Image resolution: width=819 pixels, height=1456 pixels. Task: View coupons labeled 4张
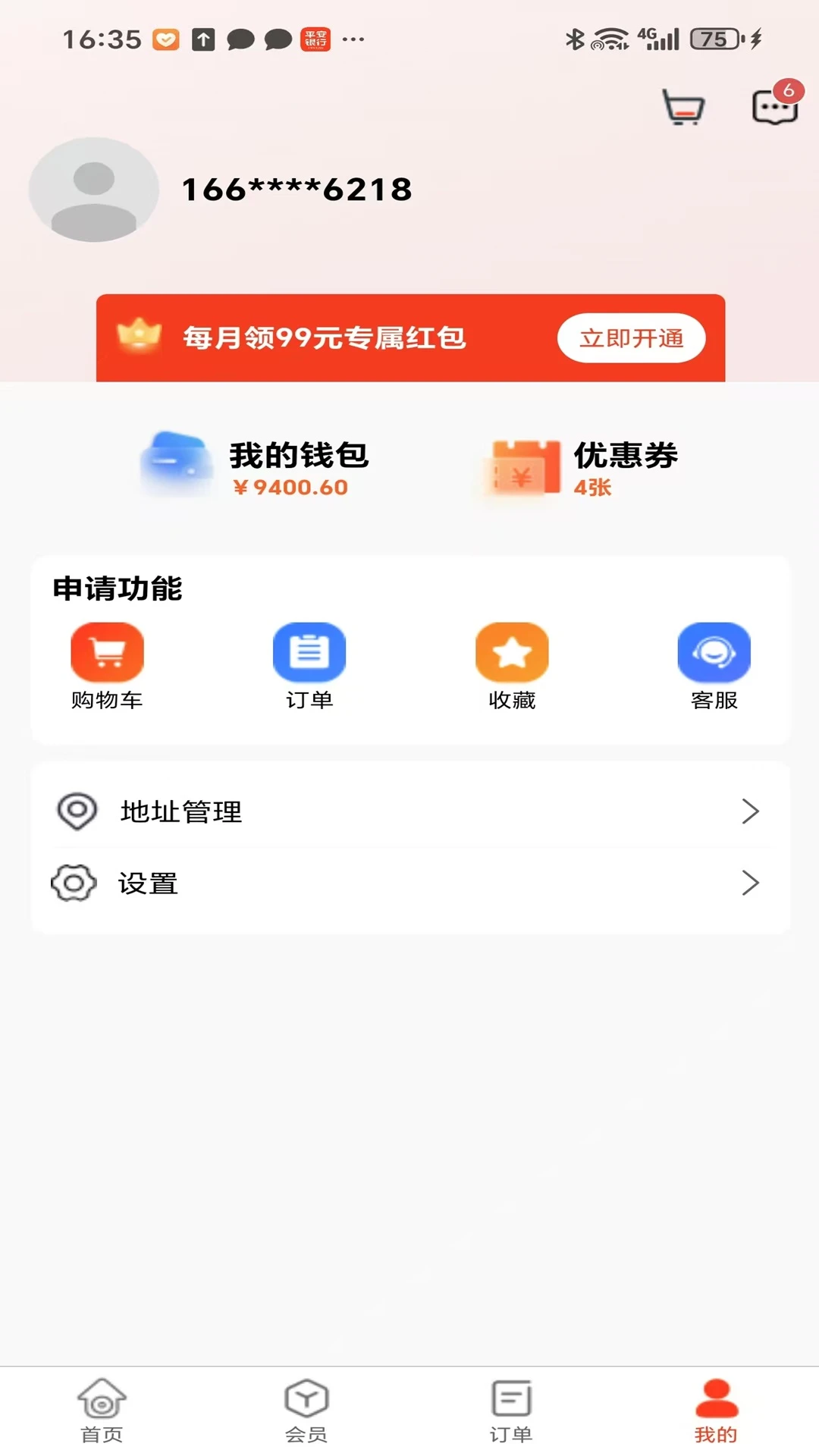pos(591,489)
